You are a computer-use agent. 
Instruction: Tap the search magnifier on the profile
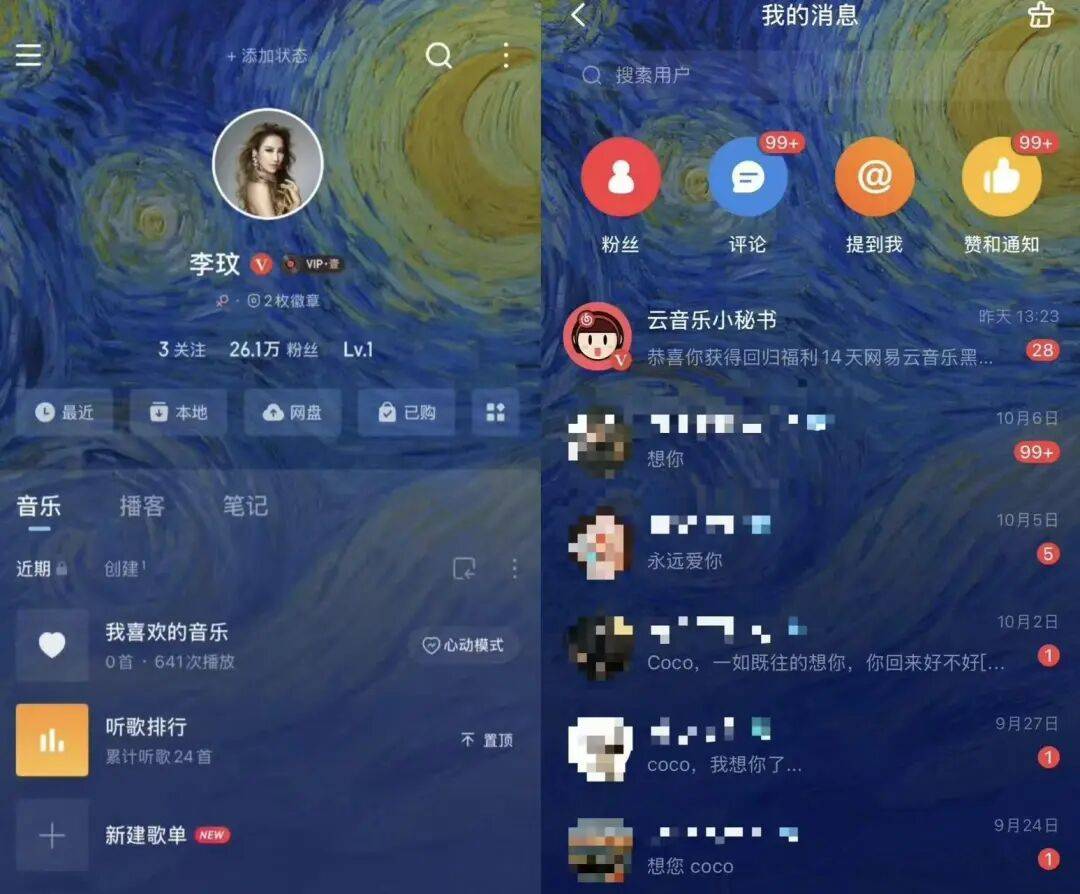pos(439,56)
